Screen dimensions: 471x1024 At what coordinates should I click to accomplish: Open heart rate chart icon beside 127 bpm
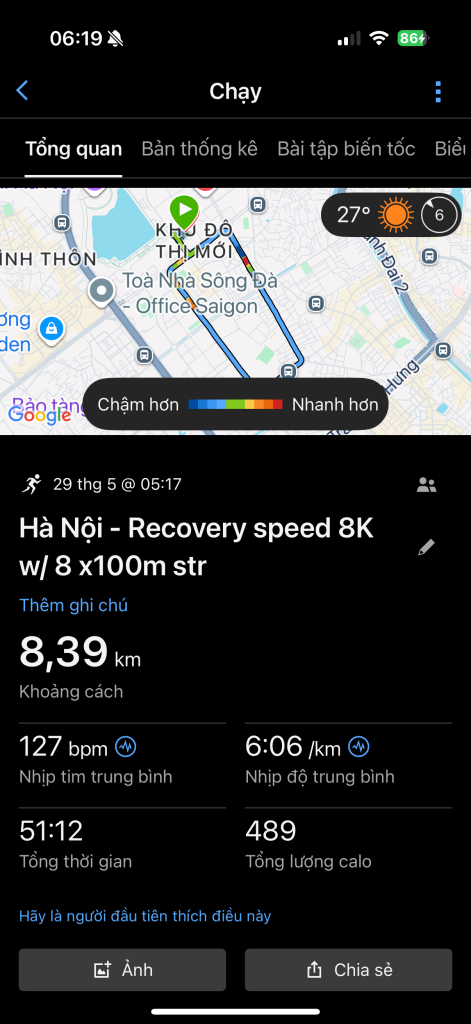coord(125,746)
